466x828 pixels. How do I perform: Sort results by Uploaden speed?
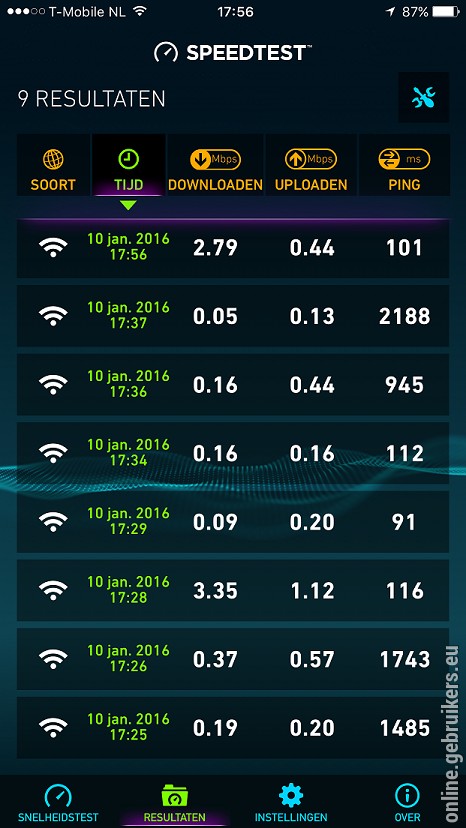311,165
